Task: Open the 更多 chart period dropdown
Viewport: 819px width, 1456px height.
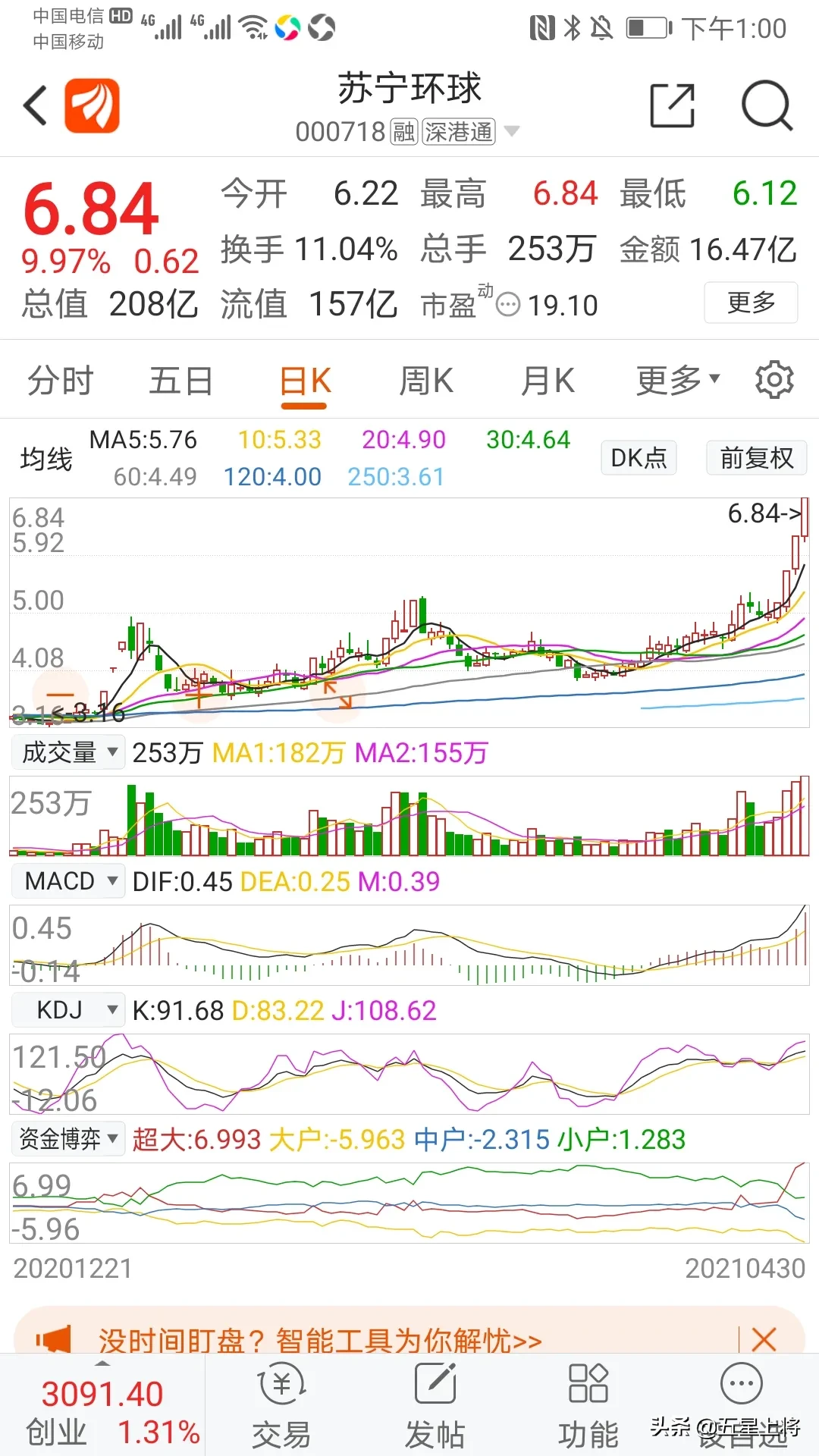Action: 677,381
